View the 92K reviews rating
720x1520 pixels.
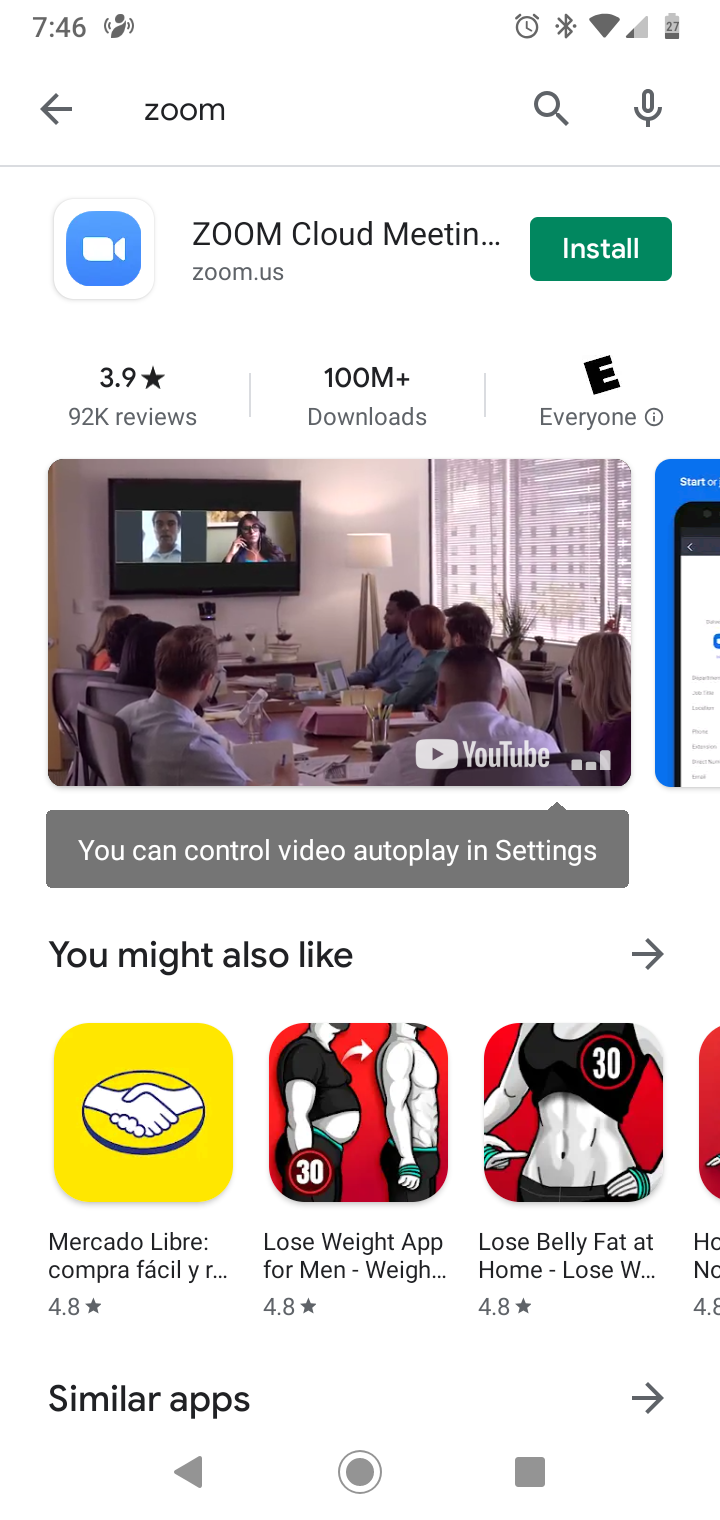click(x=132, y=395)
